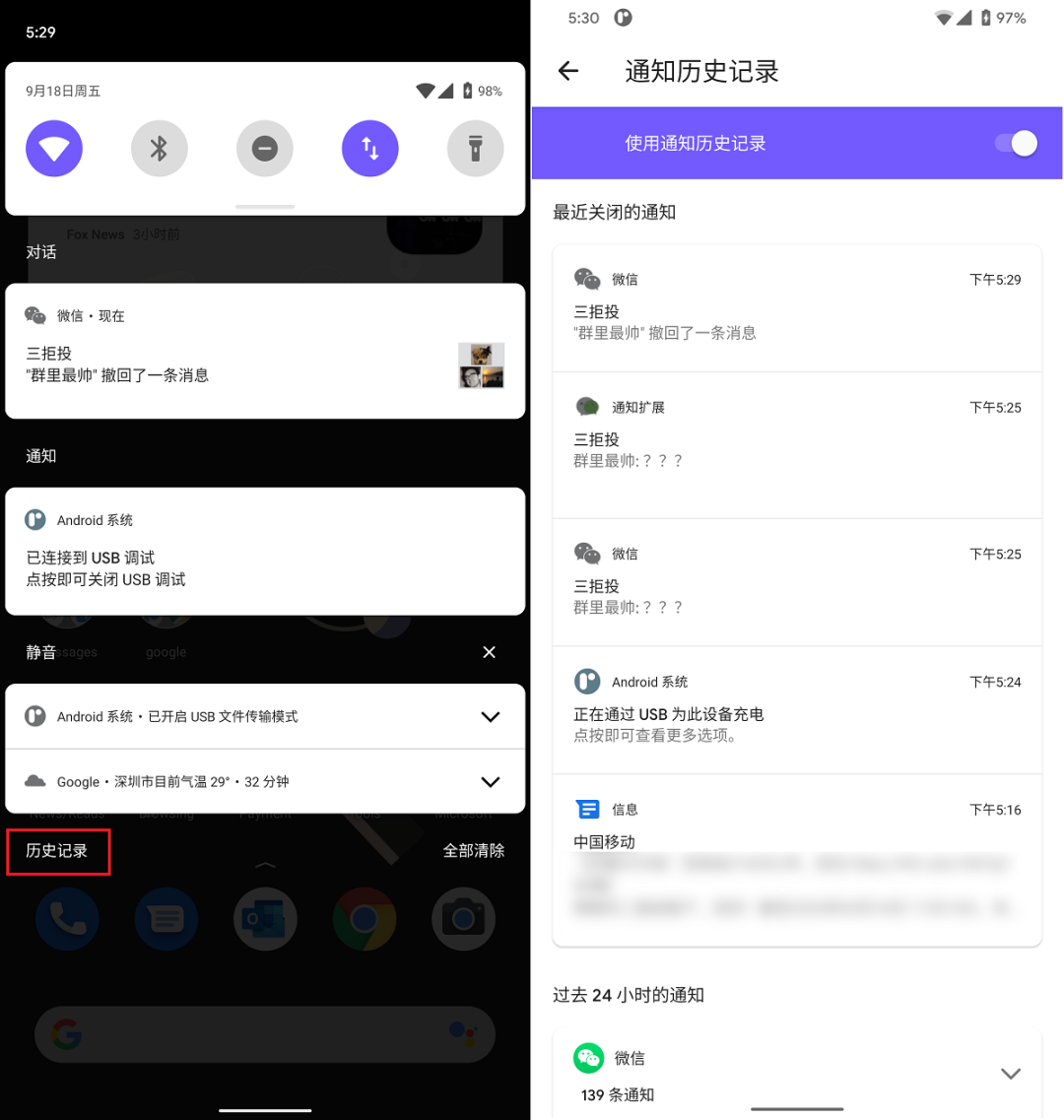This screenshot has height=1120, width=1064.
Task: Turn on the Bluetooth quick tile
Action: pyautogui.click(x=159, y=148)
